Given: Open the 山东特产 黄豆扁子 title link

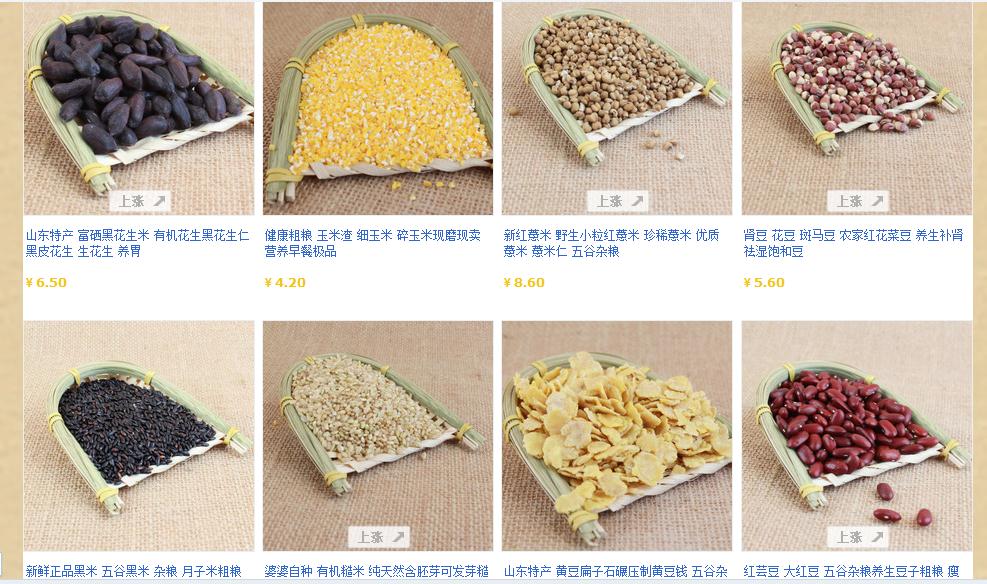Looking at the screenshot, I should (615, 571).
